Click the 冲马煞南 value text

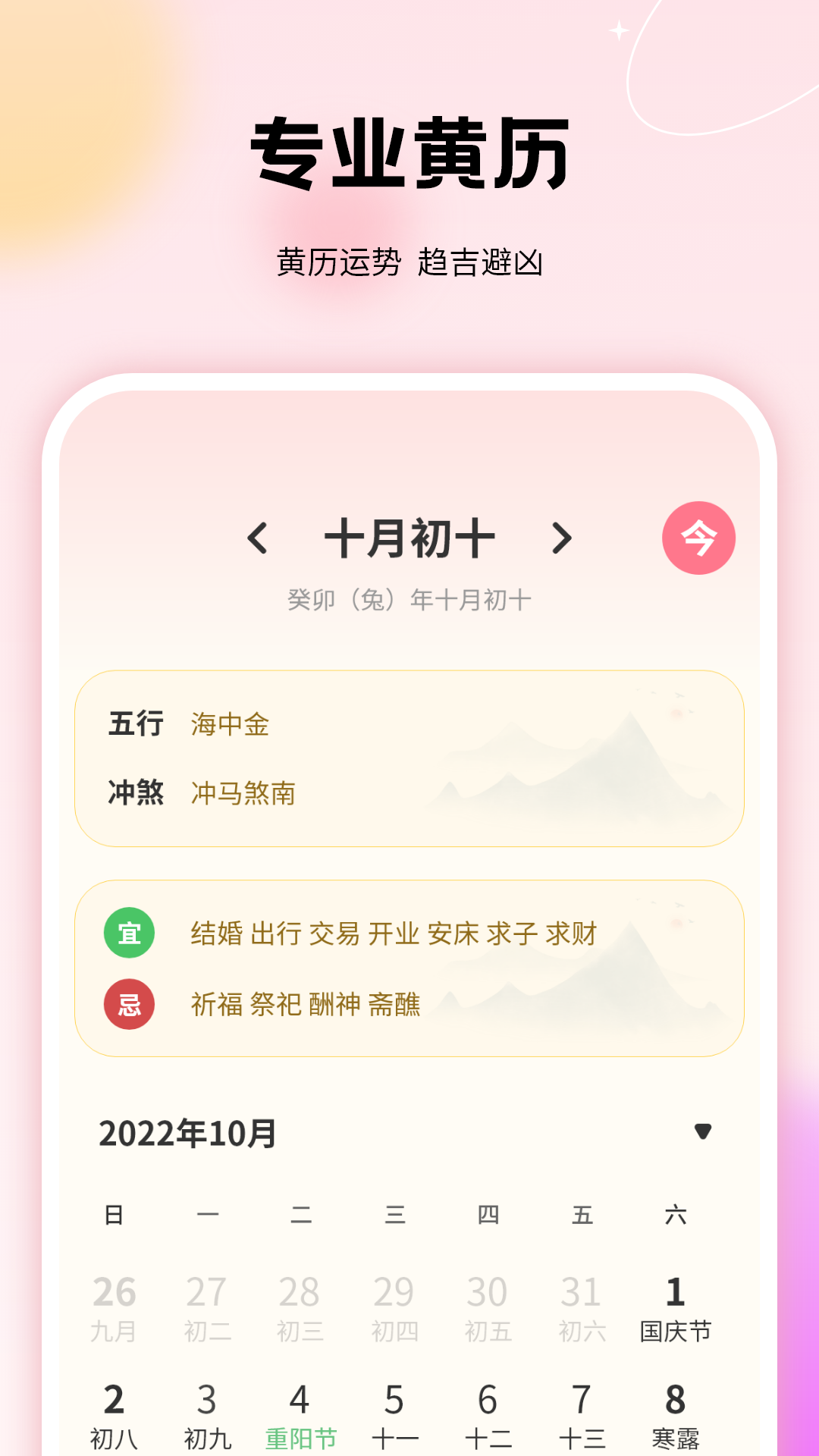244,793
